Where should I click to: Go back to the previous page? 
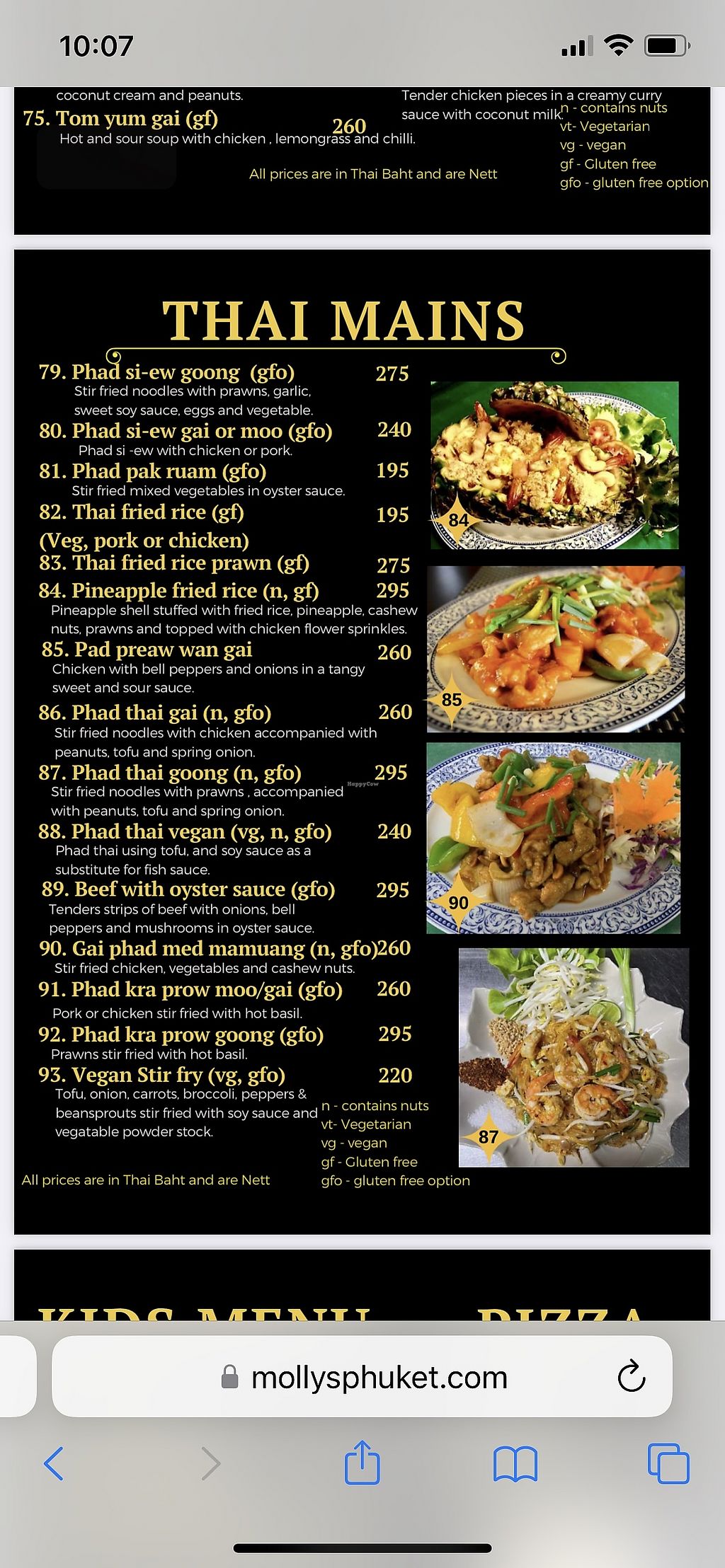pyautogui.click(x=54, y=1463)
